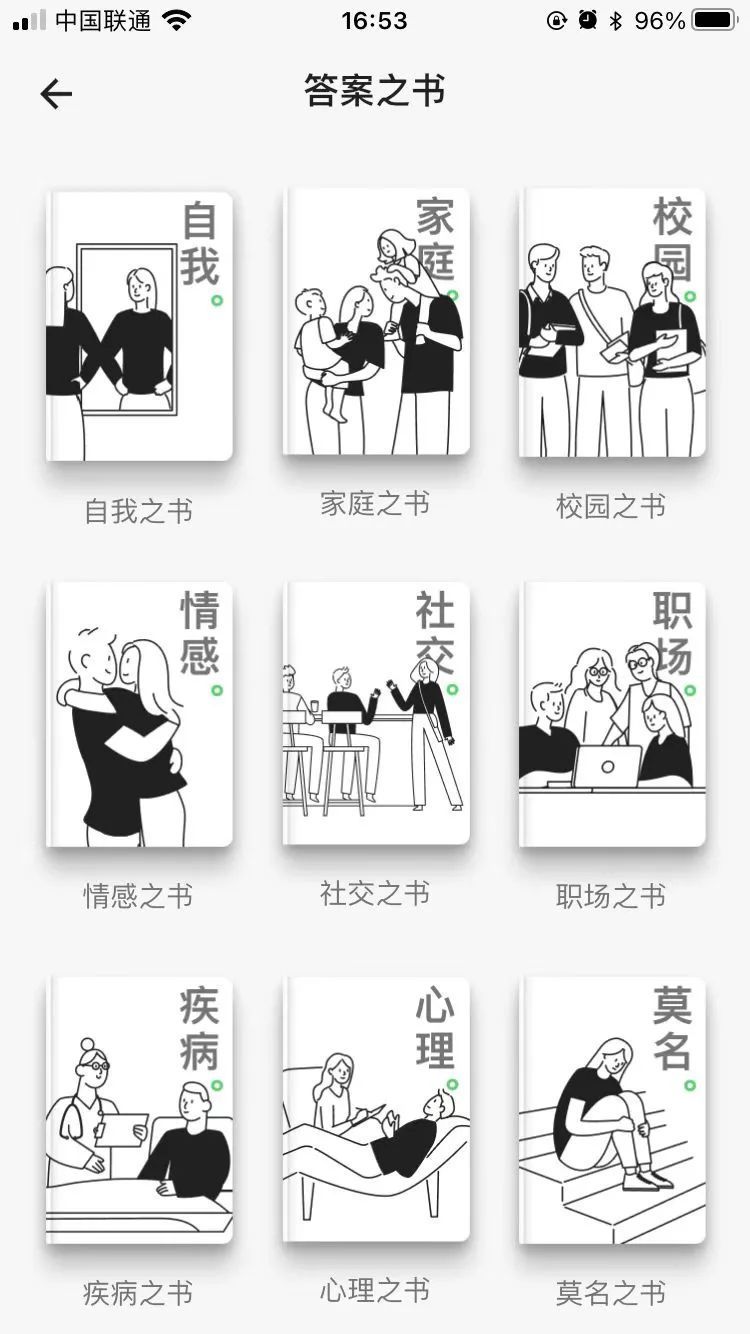Select the 校园之书 book cover
Viewport: 750px width, 1334px height.
pyautogui.click(x=611, y=324)
